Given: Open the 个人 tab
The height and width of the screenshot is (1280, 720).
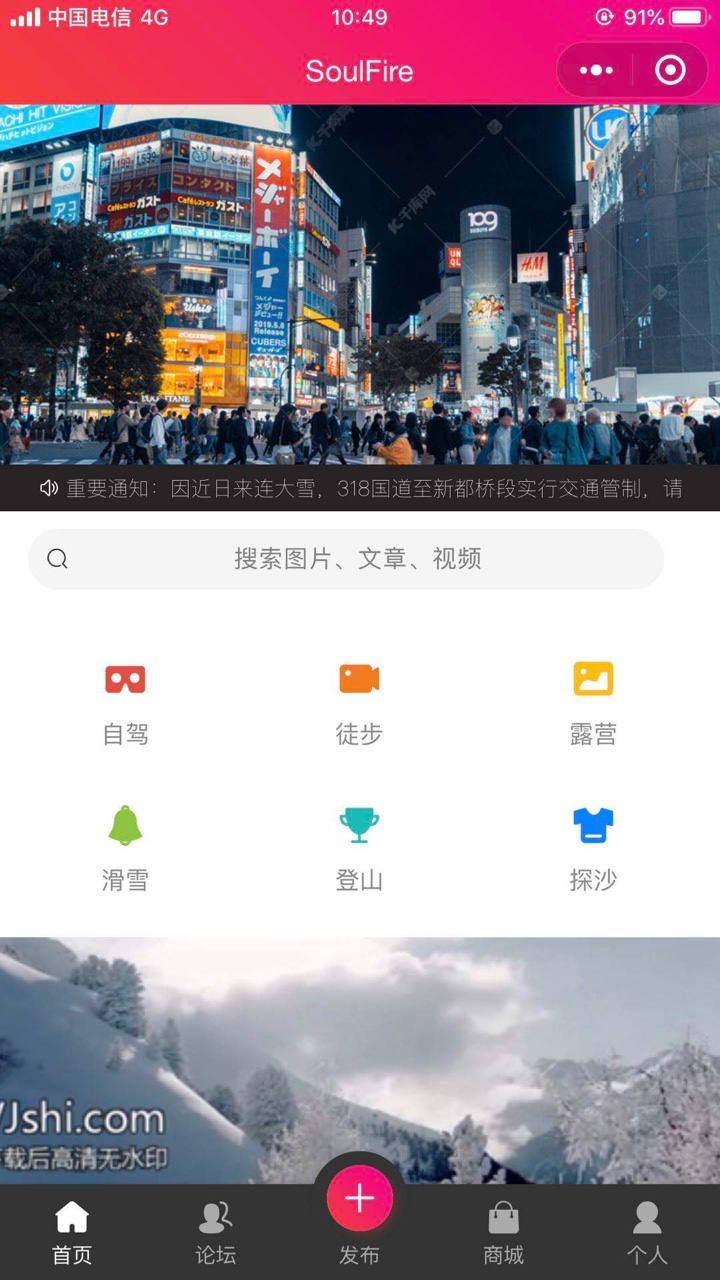Looking at the screenshot, I should point(647,1233).
